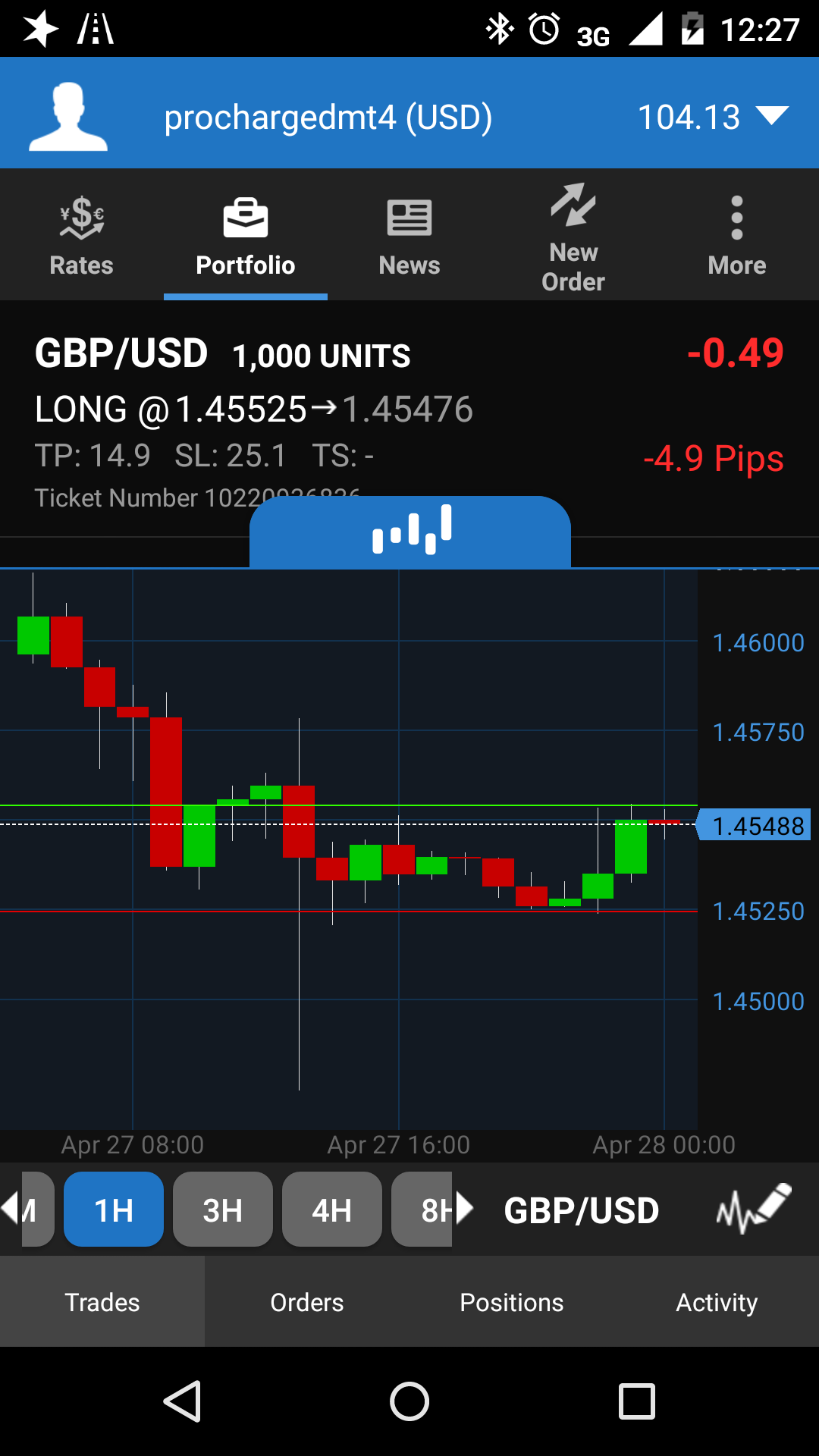Switch to the Activity tab
The height and width of the screenshot is (1456, 819).
click(717, 1302)
